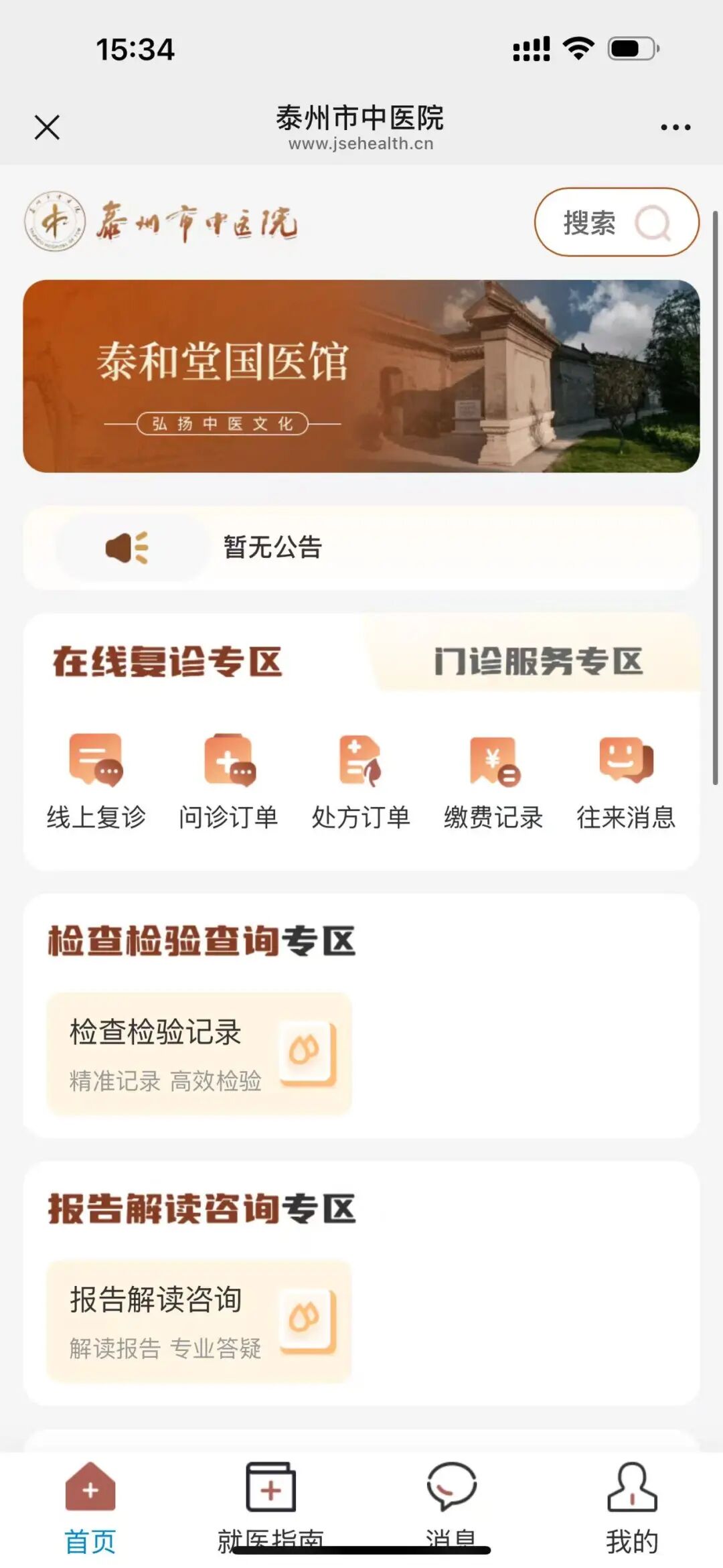Open 往来消息 messages shortcut
Viewport: 723px width, 1568px height.
[x=626, y=781]
